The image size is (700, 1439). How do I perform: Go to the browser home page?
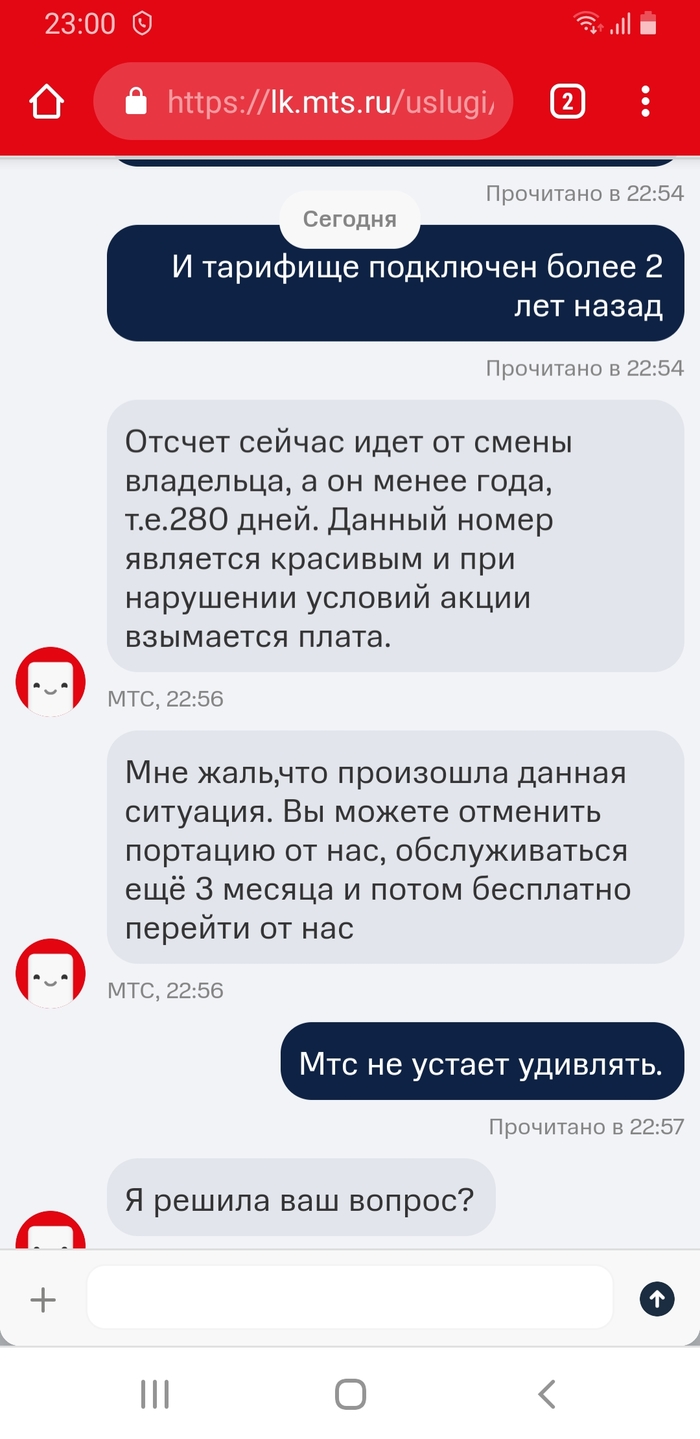(47, 102)
